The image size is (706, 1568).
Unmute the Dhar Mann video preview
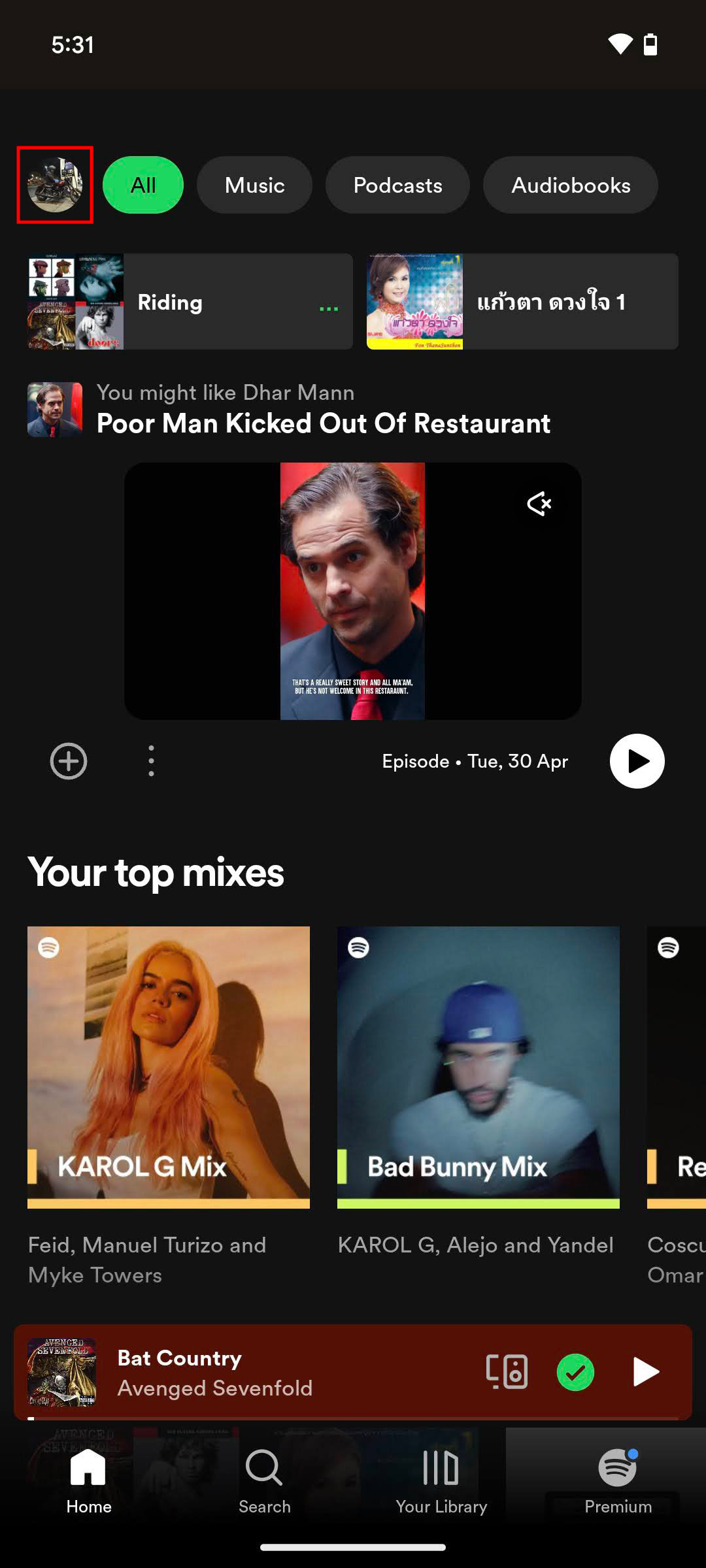click(539, 504)
